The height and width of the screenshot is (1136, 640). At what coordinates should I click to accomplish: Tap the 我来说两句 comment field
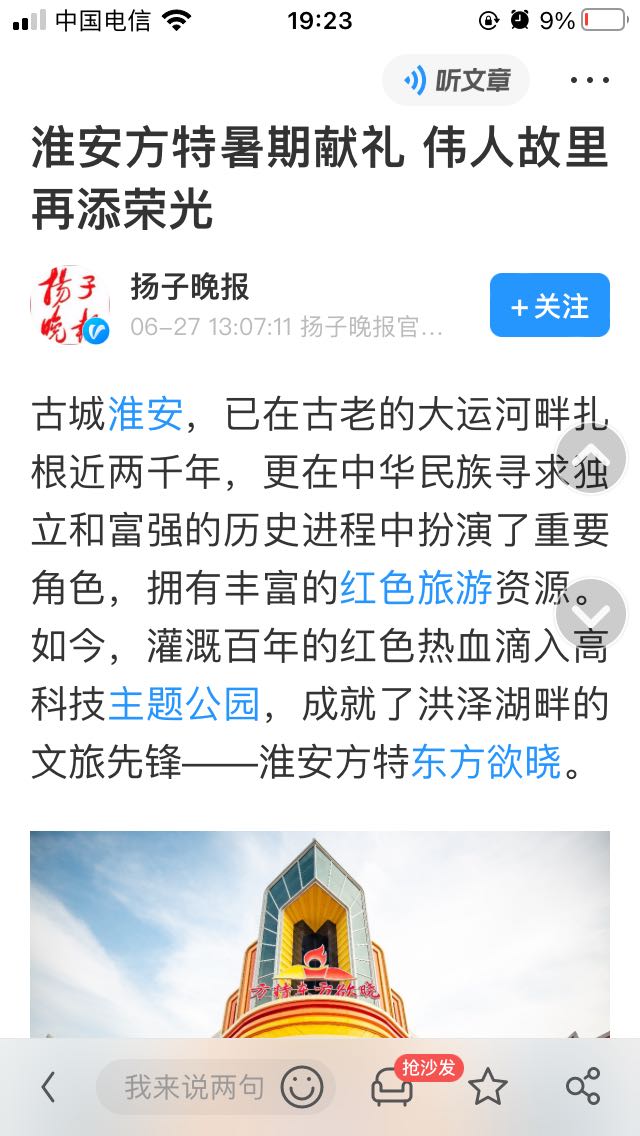tap(194, 1087)
